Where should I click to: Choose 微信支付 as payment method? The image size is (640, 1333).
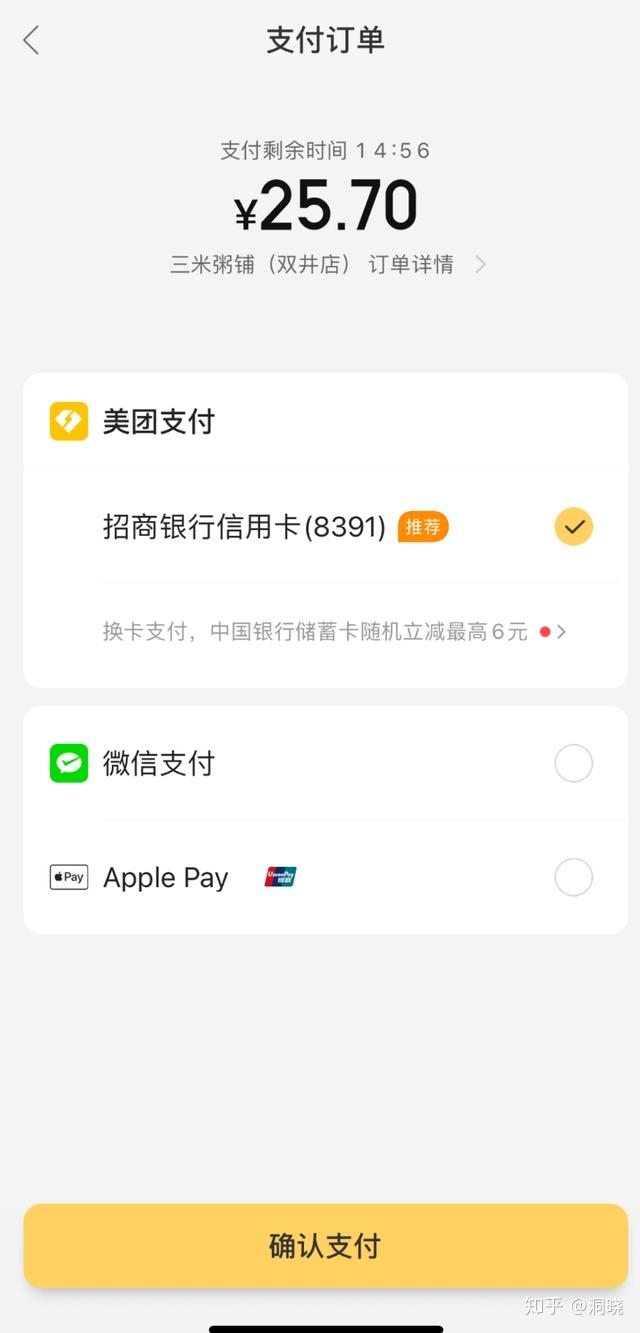[x=573, y=764]
